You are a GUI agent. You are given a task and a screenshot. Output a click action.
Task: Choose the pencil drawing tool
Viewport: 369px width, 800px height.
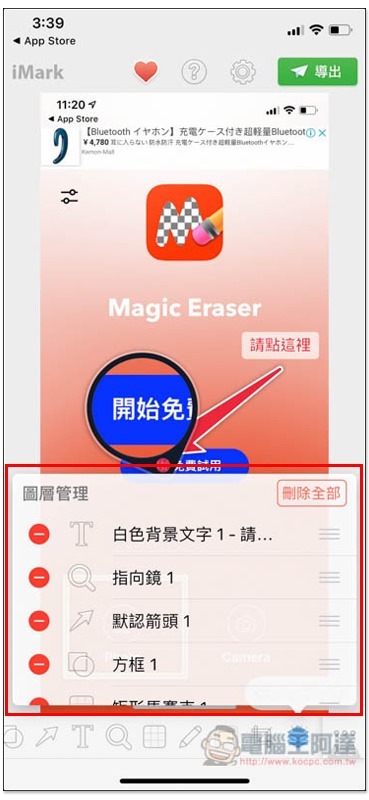tap(191, 737)
